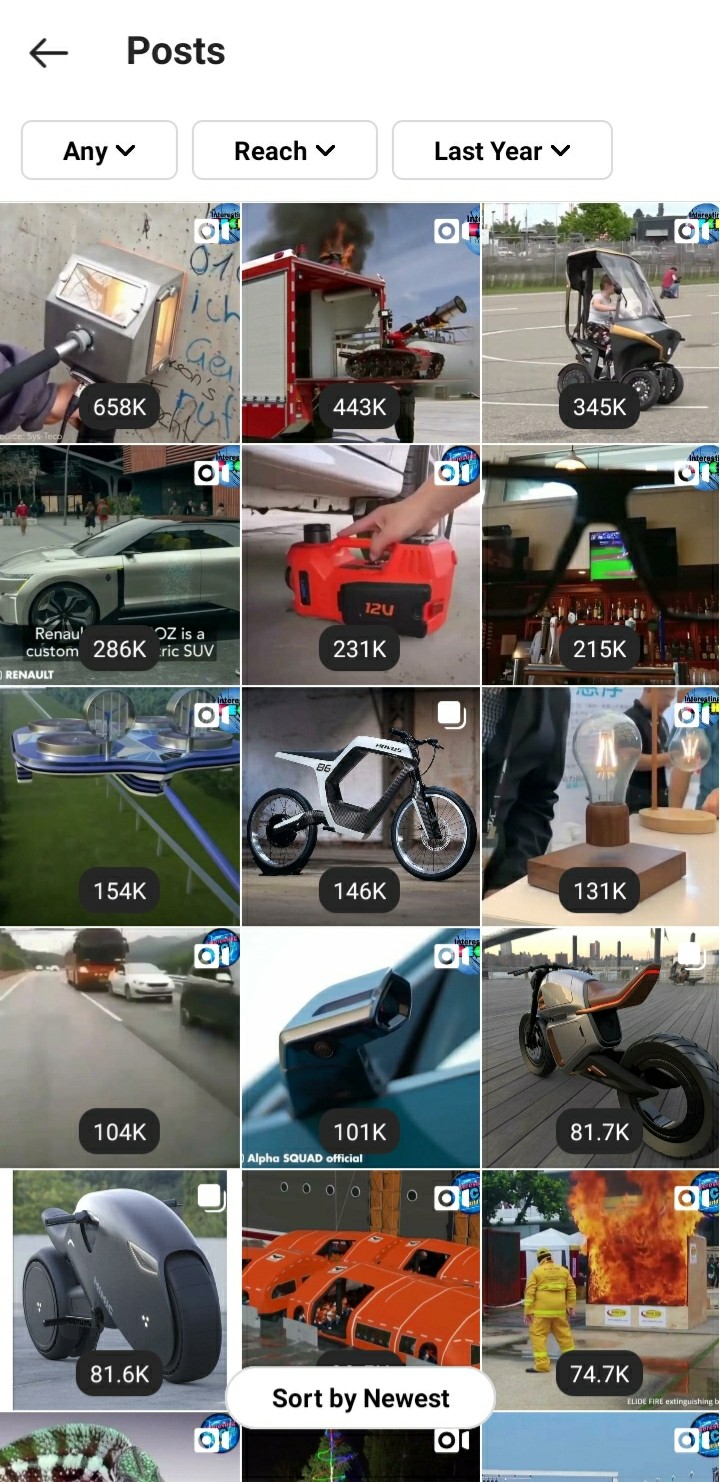Open the Renault SUV post with 286K
Image resolution: width=720 pixels, height=1482 pixels.
(x=119, y=564)
